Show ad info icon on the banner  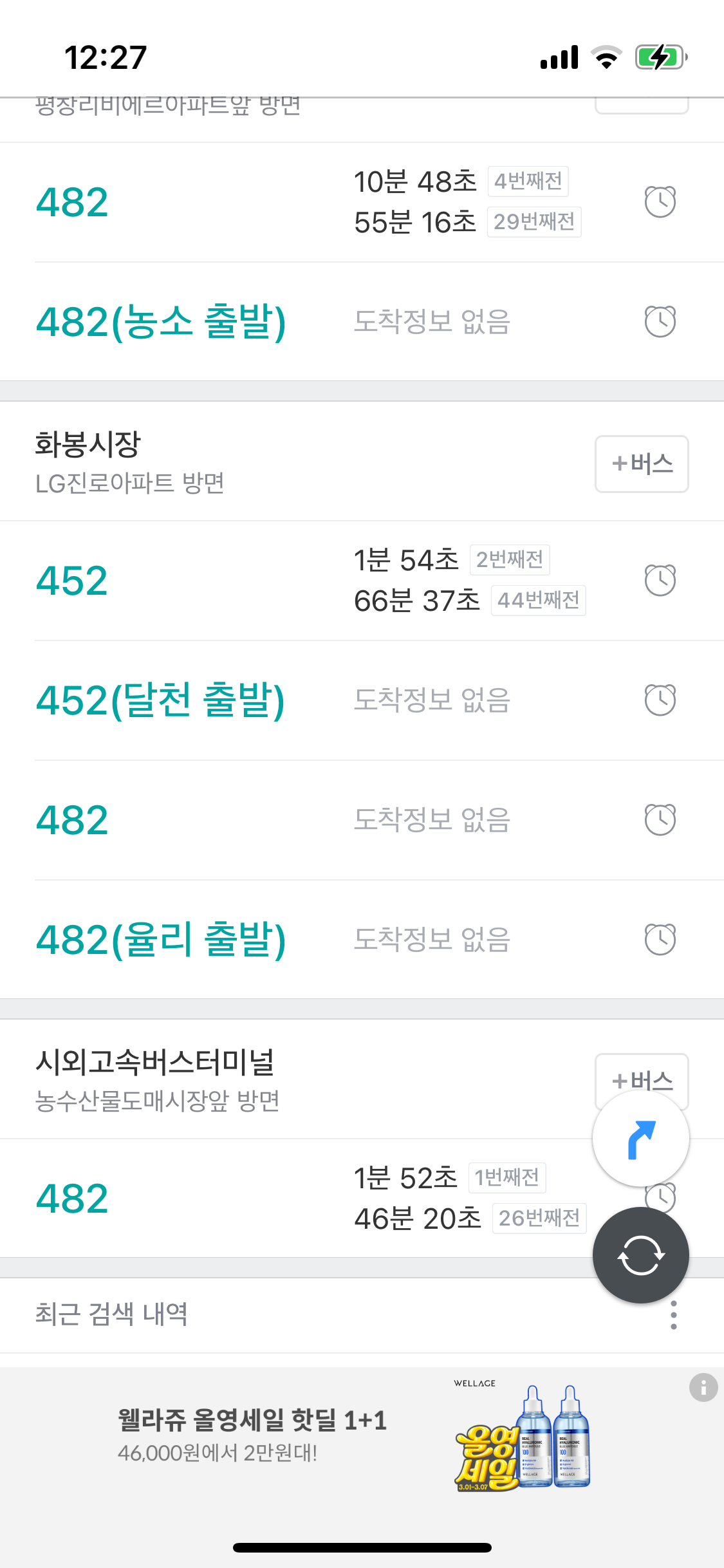tap(703, 1387)
